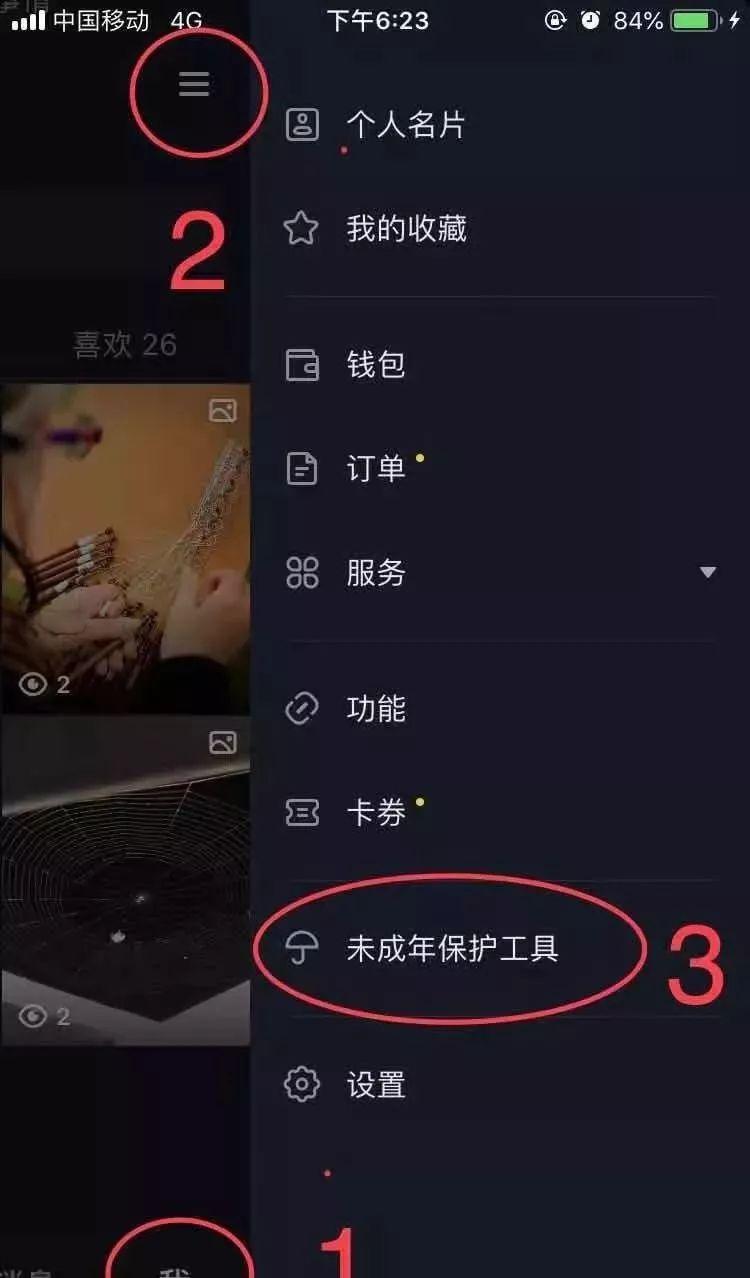
Task: Select the 我的收藏 favorites star icon
Action: pos(301,229)
